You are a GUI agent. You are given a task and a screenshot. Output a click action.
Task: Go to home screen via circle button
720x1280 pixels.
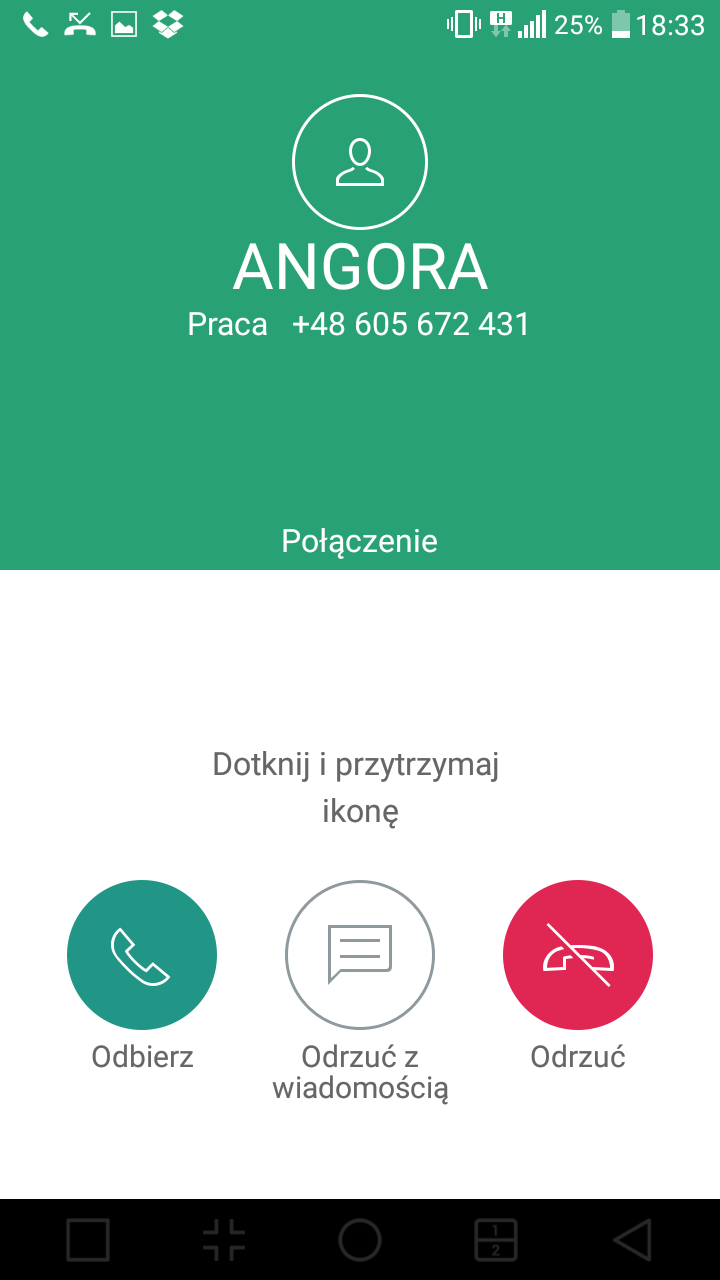(x=360, y=1240)
